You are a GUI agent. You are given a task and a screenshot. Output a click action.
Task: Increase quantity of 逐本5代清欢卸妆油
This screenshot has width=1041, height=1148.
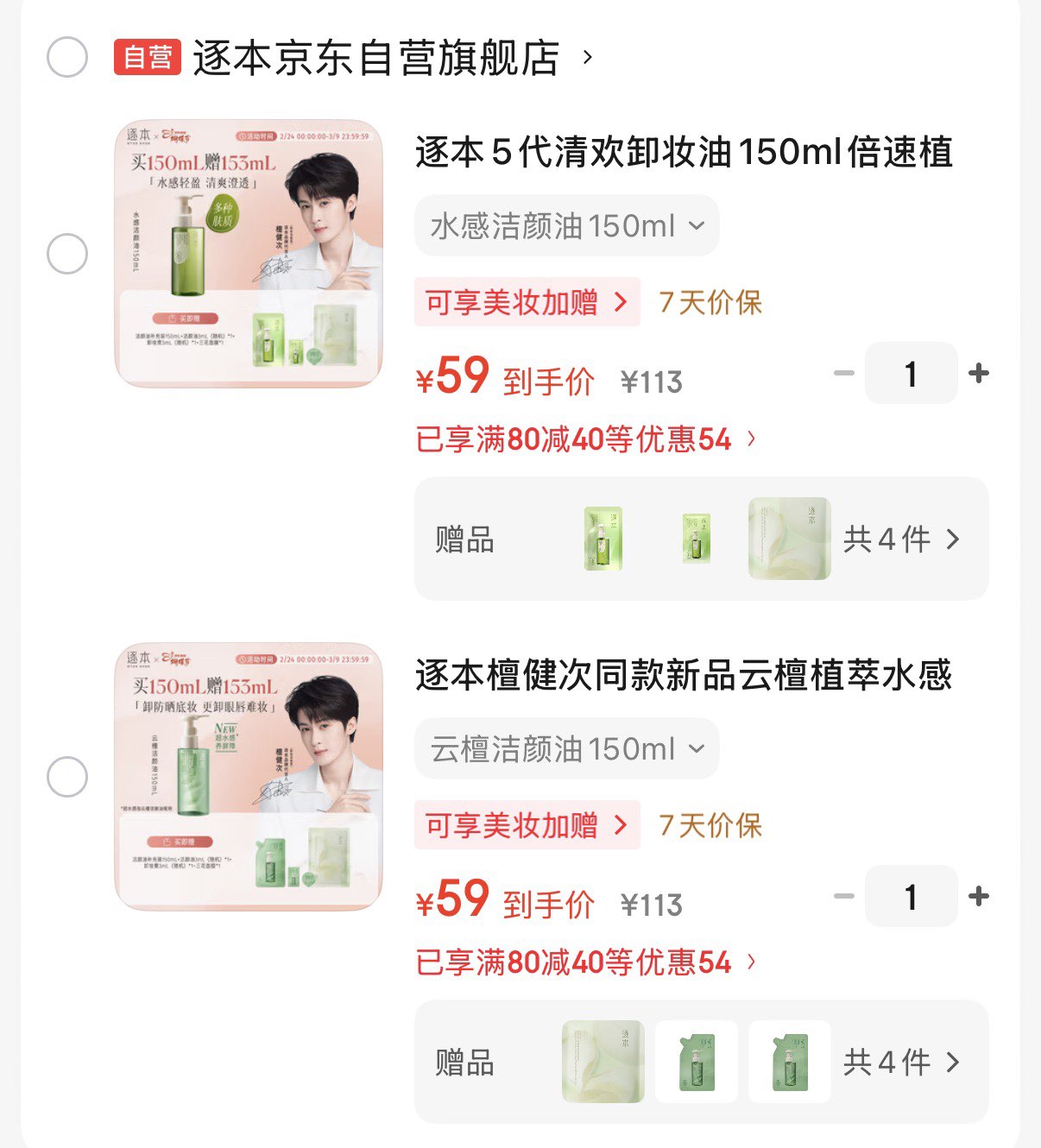(979, 373)
